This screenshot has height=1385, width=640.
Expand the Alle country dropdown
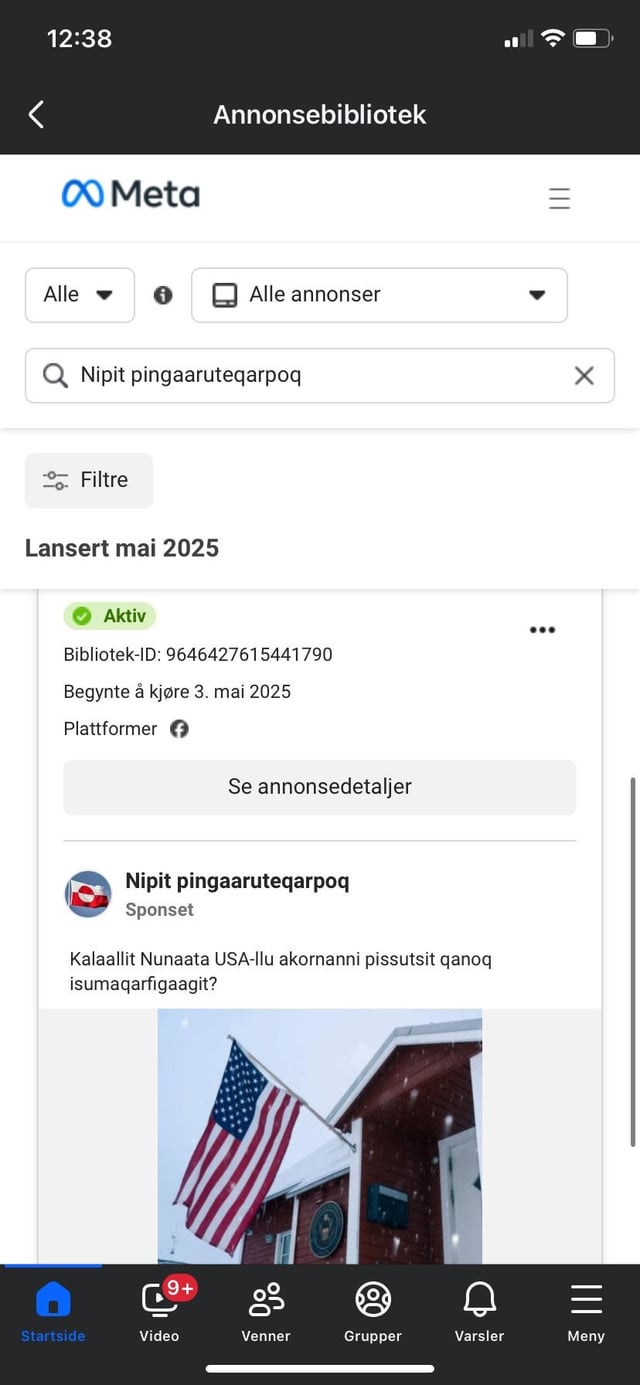[80, 295]
